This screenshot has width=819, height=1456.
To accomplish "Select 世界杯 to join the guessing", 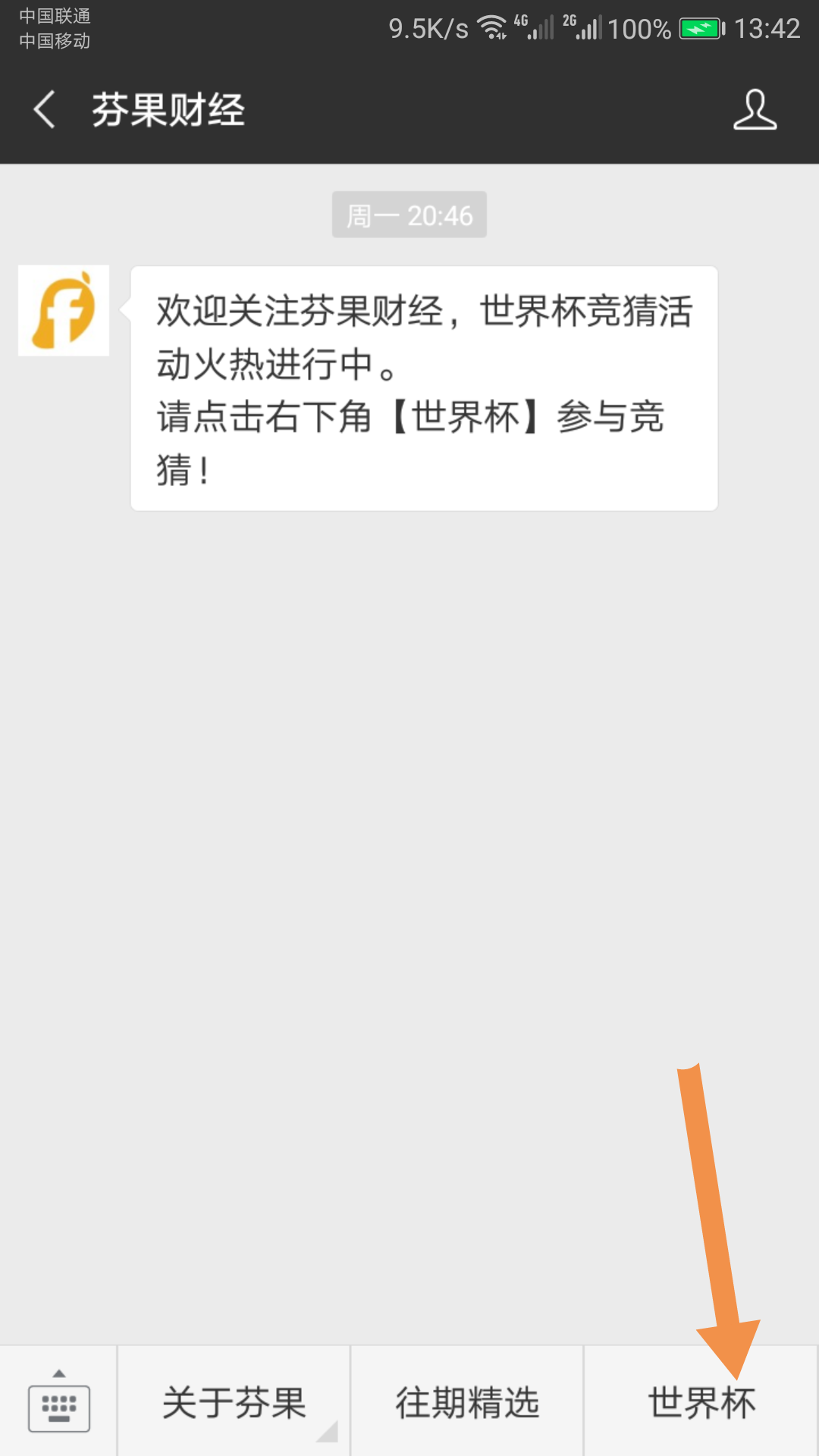I will point(701,1402).
